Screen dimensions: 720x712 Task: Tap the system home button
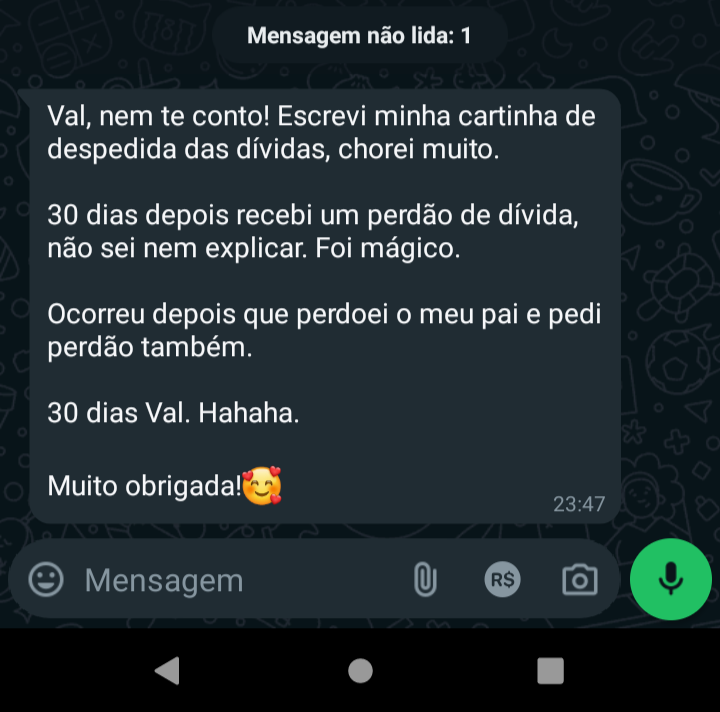360,671
